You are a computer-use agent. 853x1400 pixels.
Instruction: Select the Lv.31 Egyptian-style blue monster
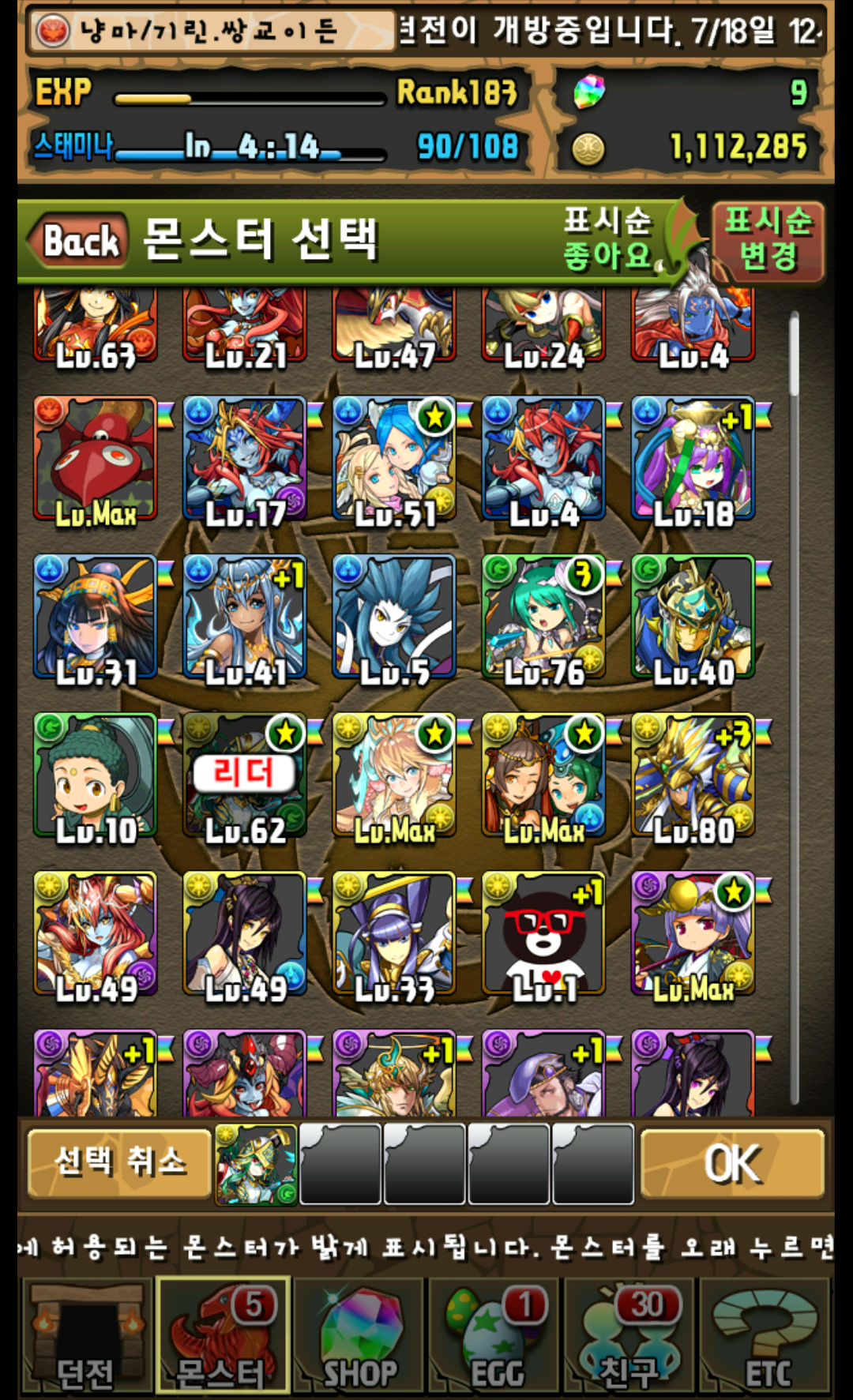coord(95,617)
